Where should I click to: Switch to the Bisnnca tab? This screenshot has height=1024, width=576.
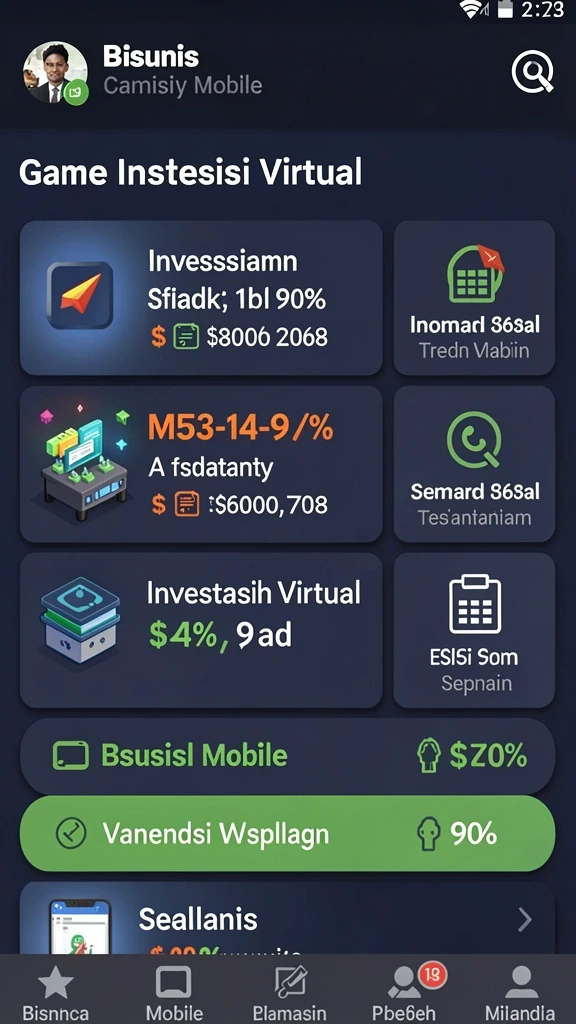point(56,993)
